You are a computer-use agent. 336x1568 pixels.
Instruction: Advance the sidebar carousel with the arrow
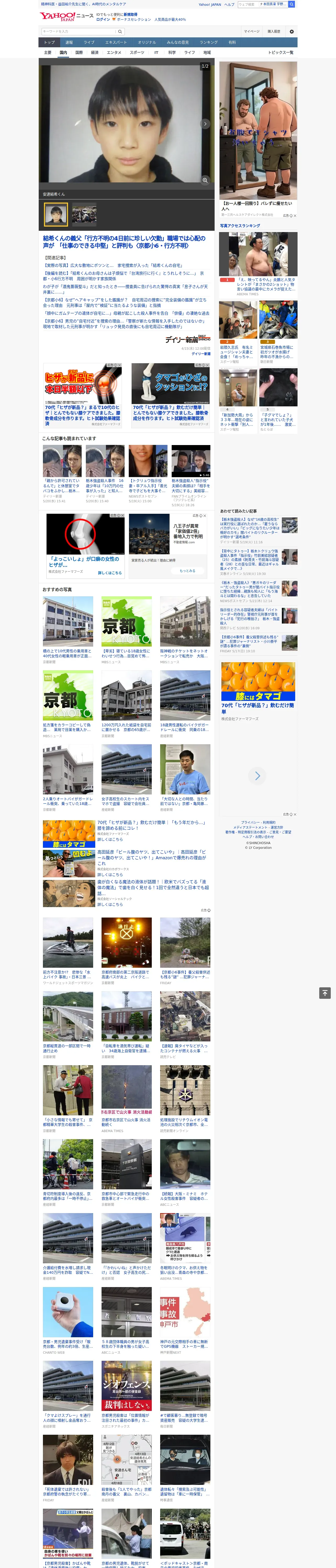pyautogui.click(x=257, y=775)
